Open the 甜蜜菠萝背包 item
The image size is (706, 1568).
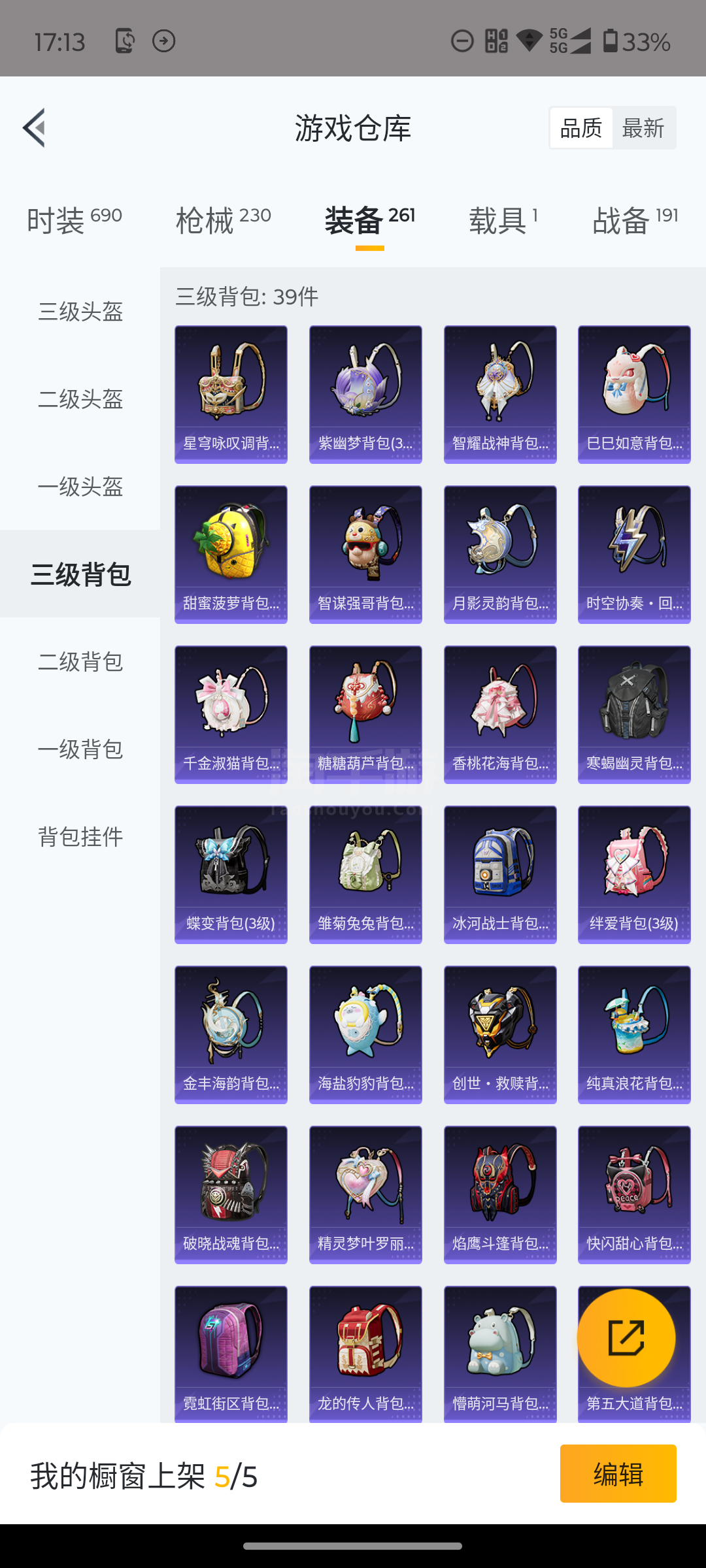coord(231,555)
